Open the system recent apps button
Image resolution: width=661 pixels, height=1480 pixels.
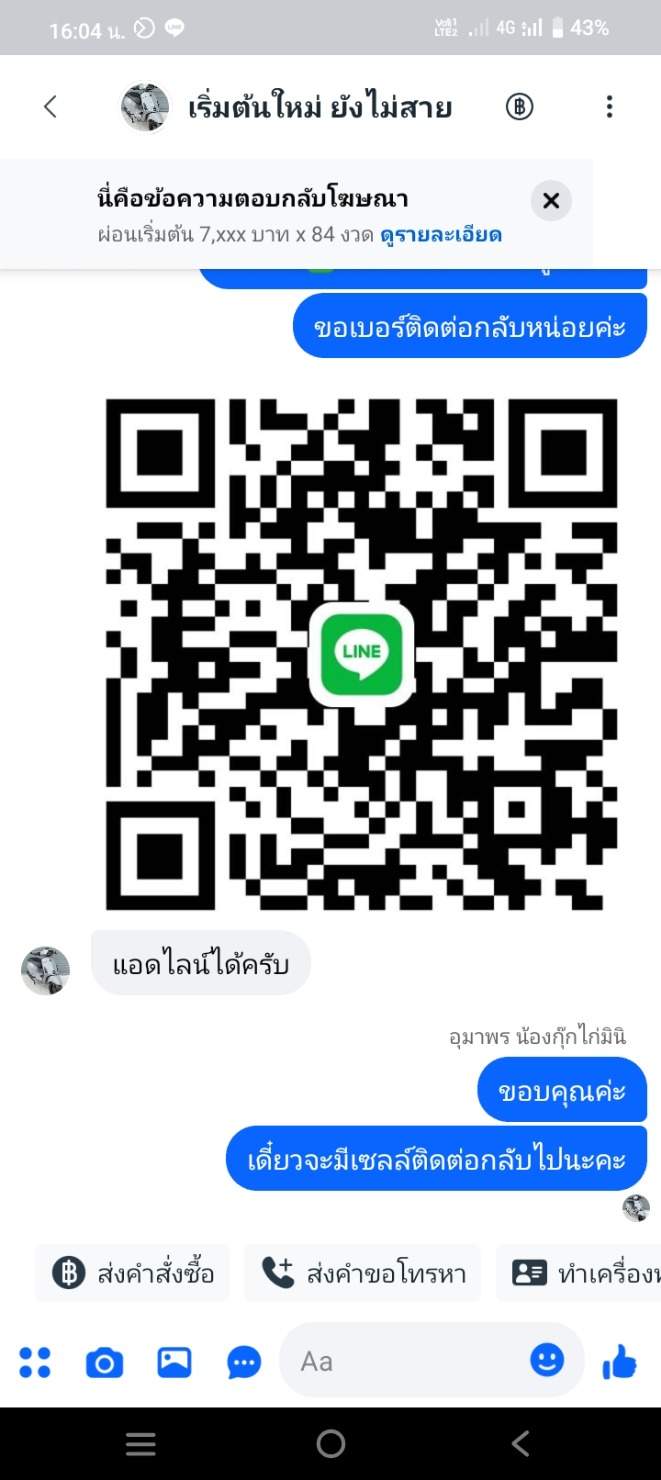140,1443
